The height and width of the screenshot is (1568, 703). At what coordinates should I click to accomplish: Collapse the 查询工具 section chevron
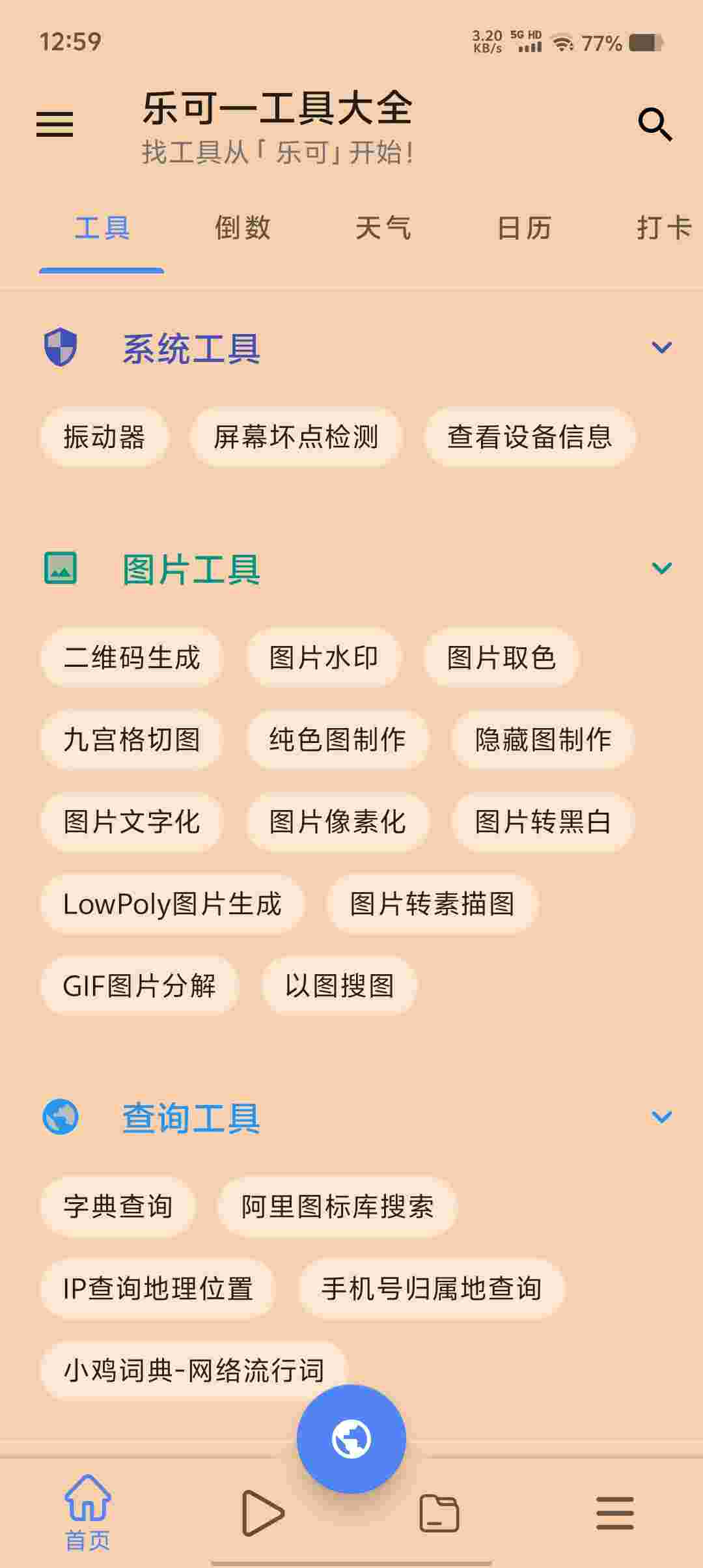[661, 1117]
